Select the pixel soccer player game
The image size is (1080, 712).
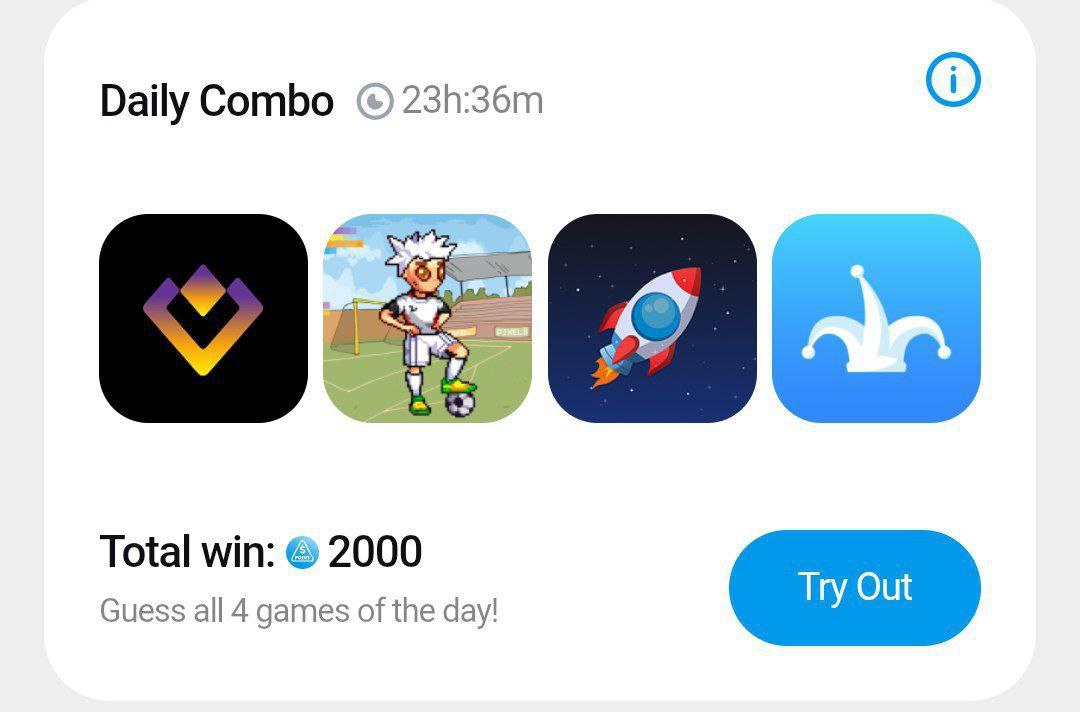(427, 318)
